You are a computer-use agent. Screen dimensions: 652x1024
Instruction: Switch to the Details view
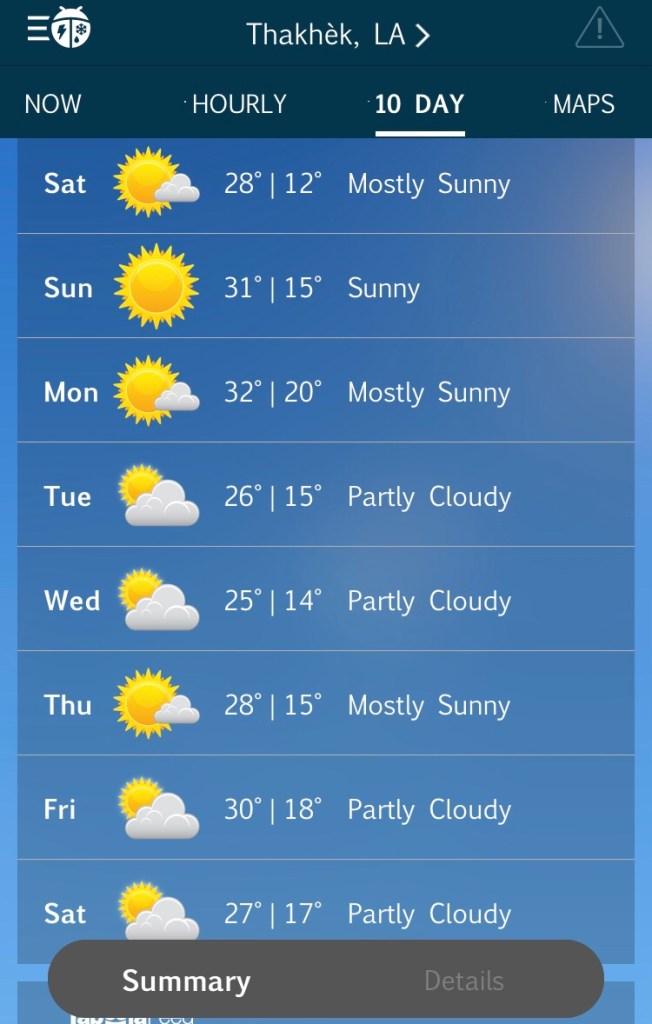(464, 981)
